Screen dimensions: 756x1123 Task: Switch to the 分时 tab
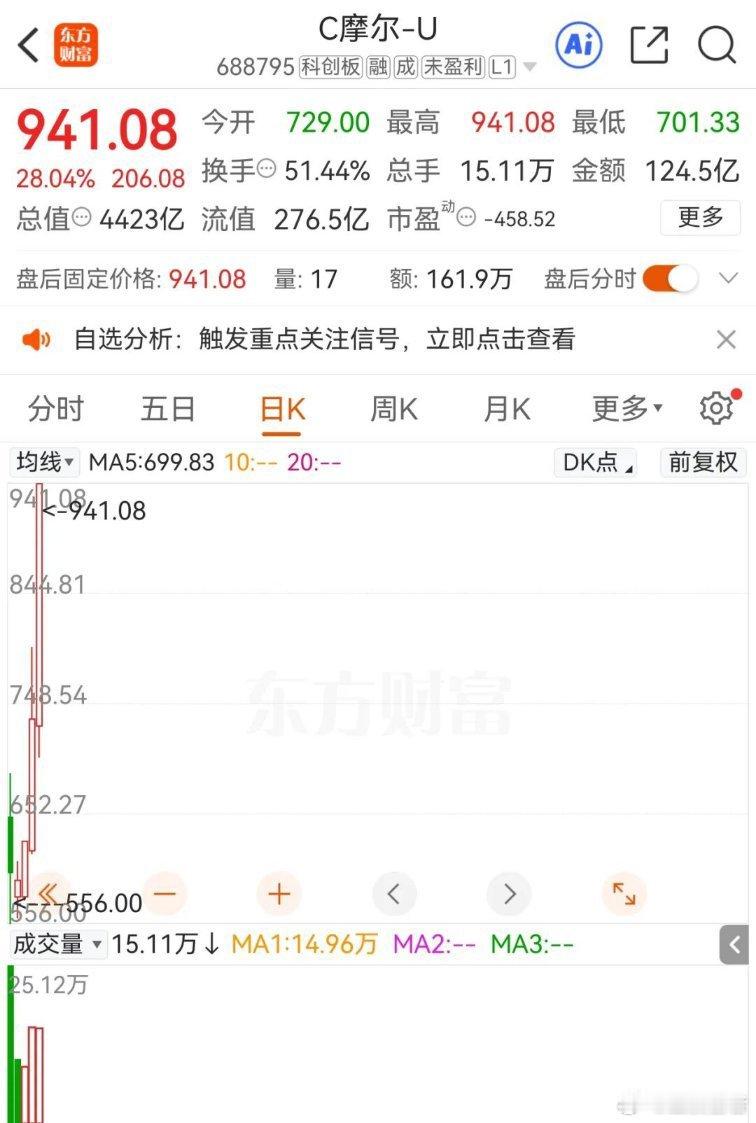58,408
